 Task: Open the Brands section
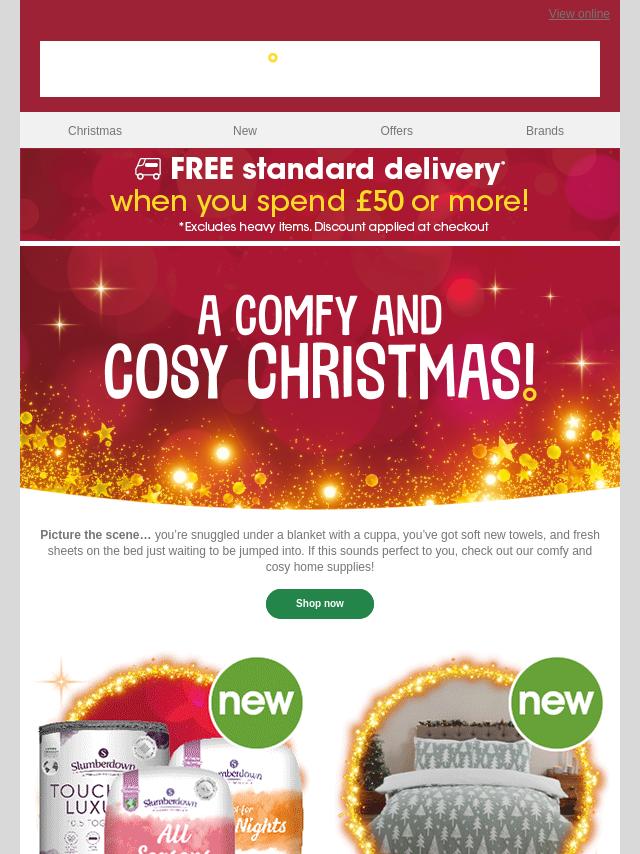pos(544,131)
